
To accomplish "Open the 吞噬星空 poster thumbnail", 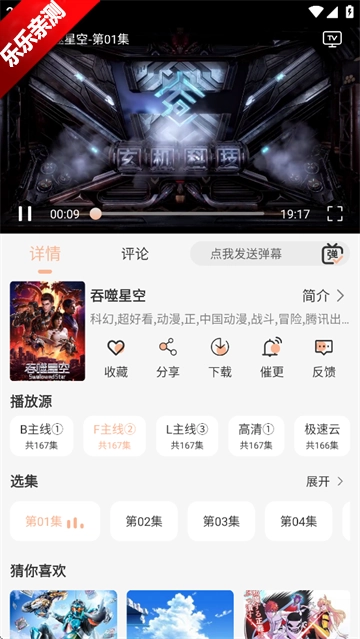I will 48,331.
